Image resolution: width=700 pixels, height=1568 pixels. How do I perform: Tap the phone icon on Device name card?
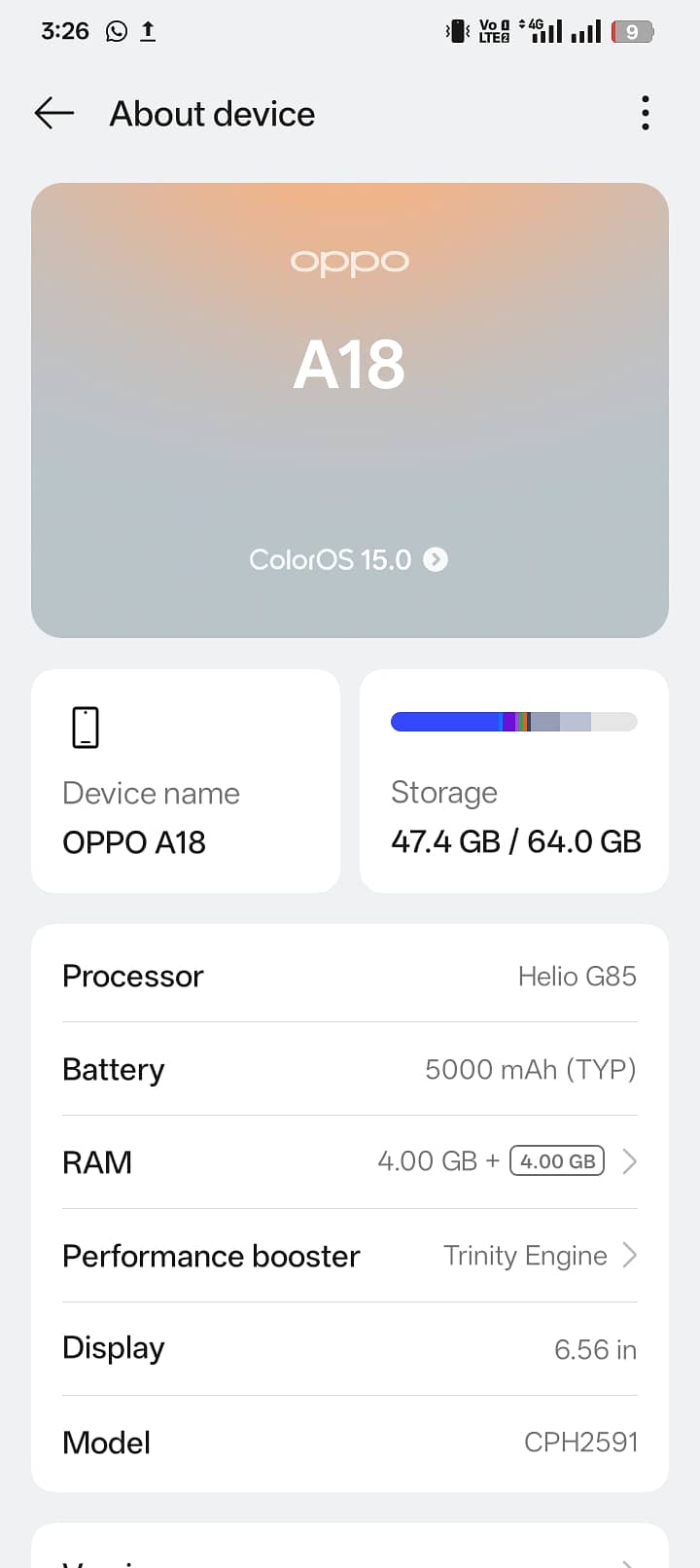[x=87, y=727]
